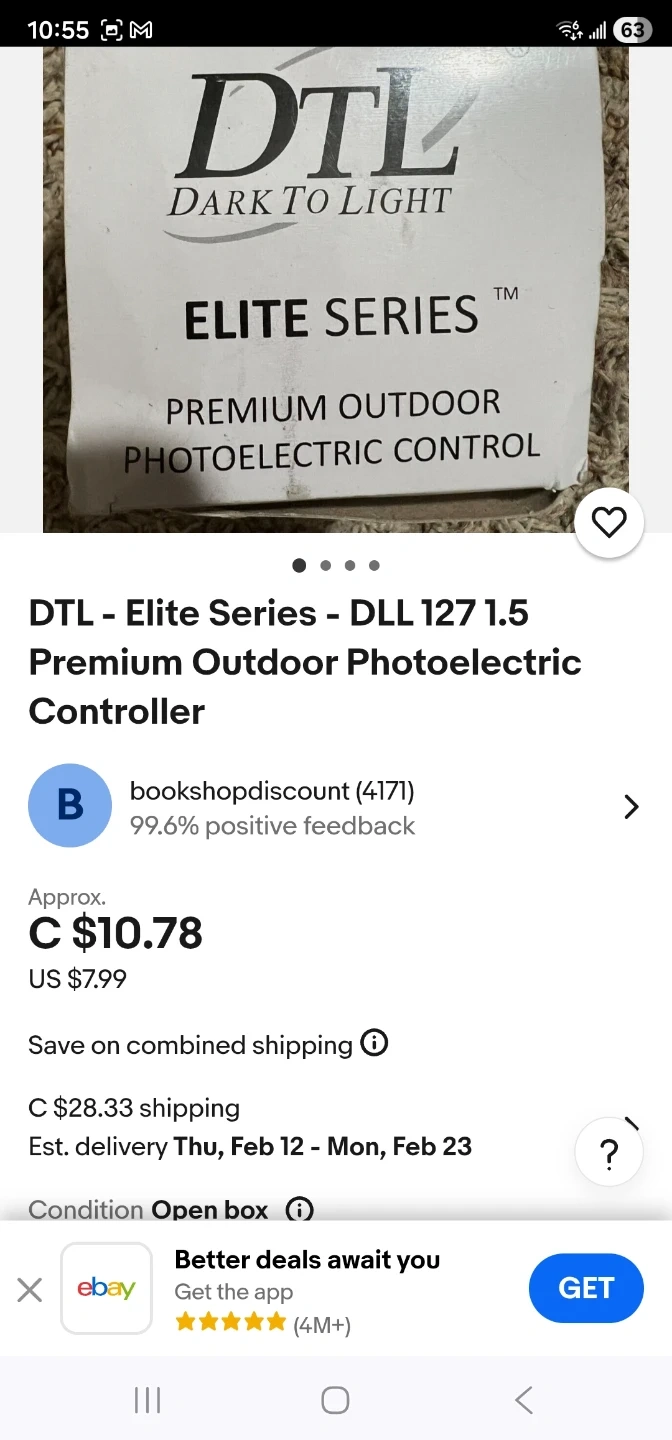
Task: Show info about combined shipping savings
Action: 374,1044
